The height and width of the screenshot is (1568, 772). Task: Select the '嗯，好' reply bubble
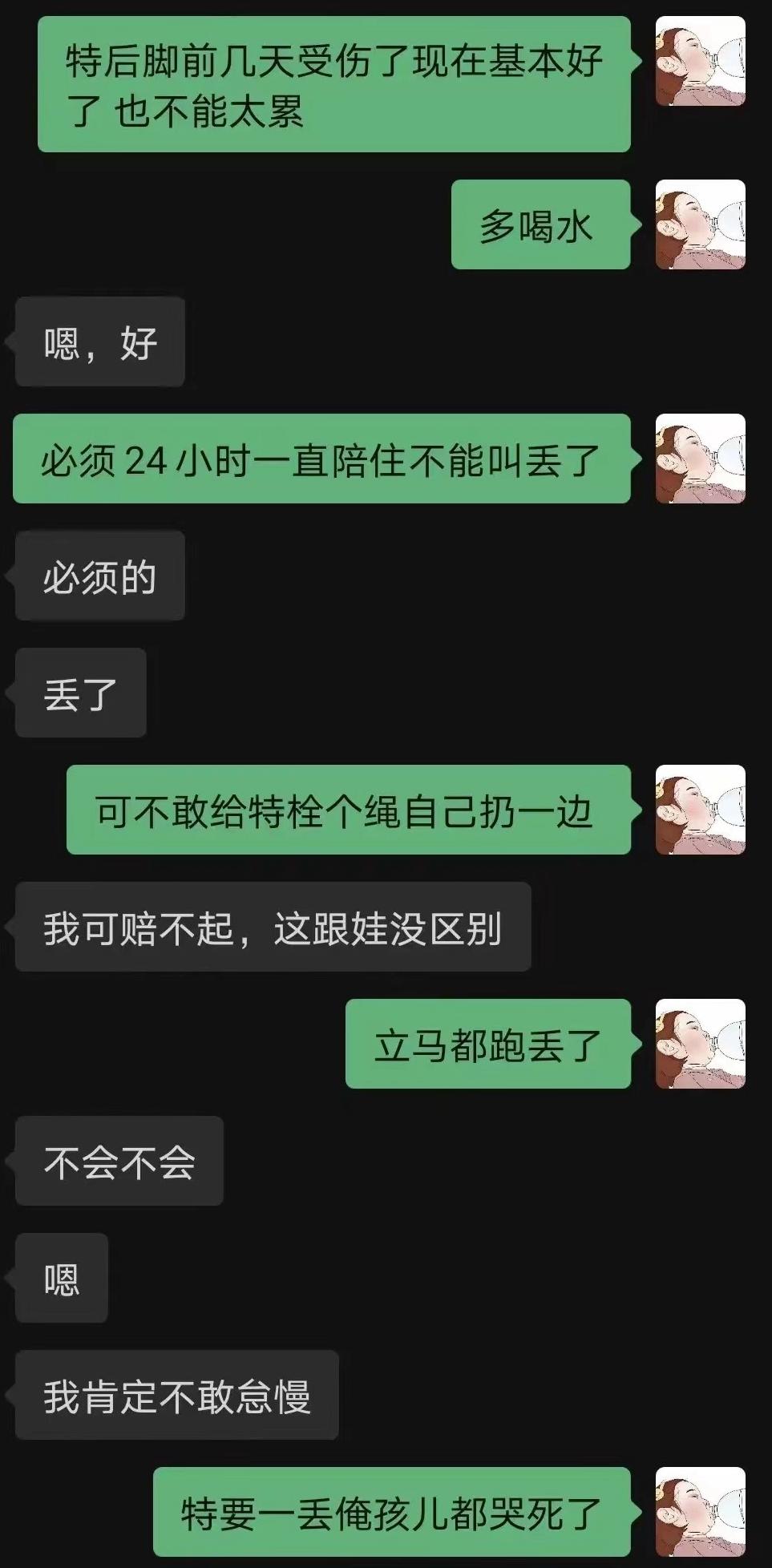tap(99, 341)
